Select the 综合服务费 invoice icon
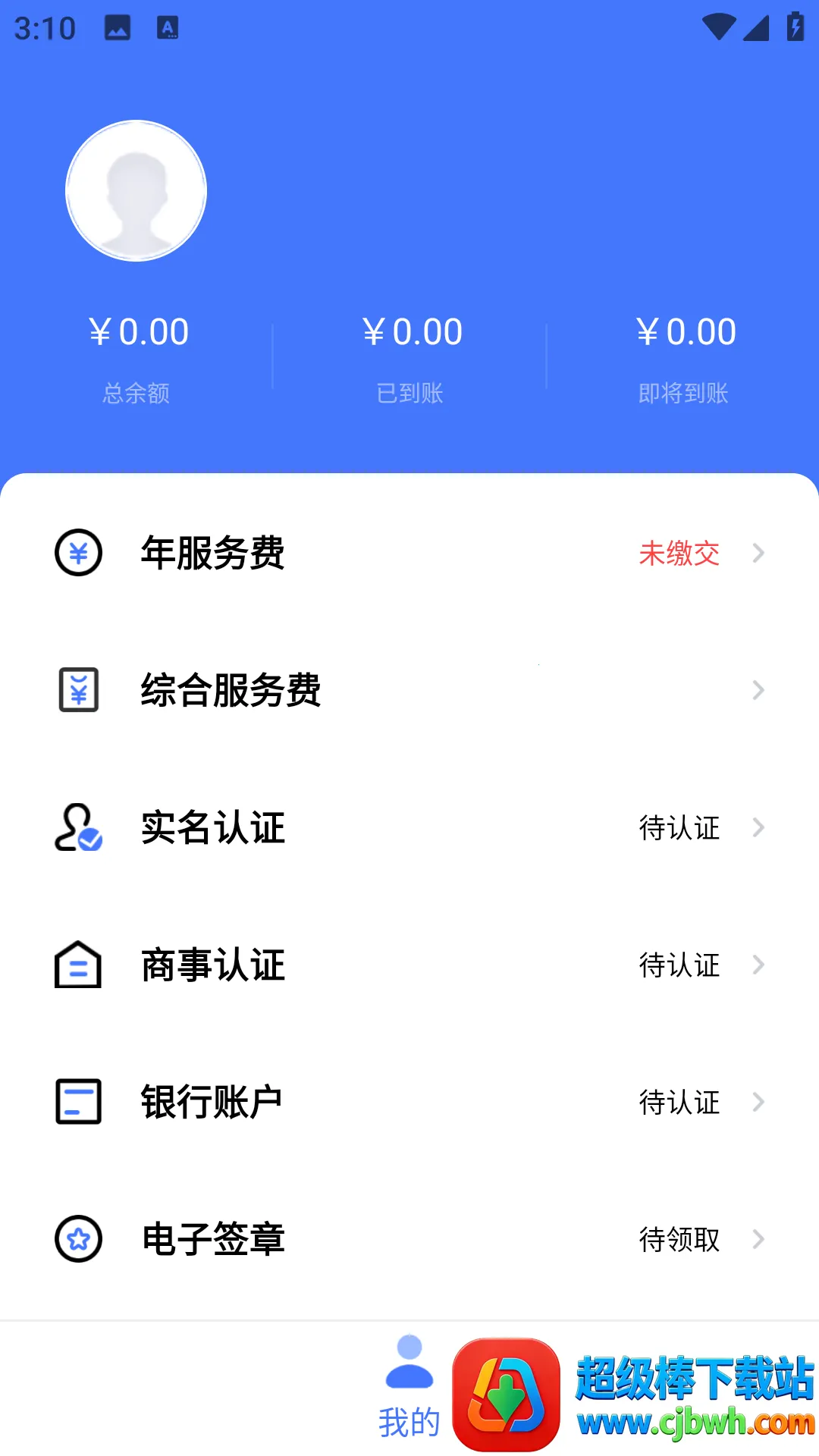819x1456 pixels. (x=77, y=691)
